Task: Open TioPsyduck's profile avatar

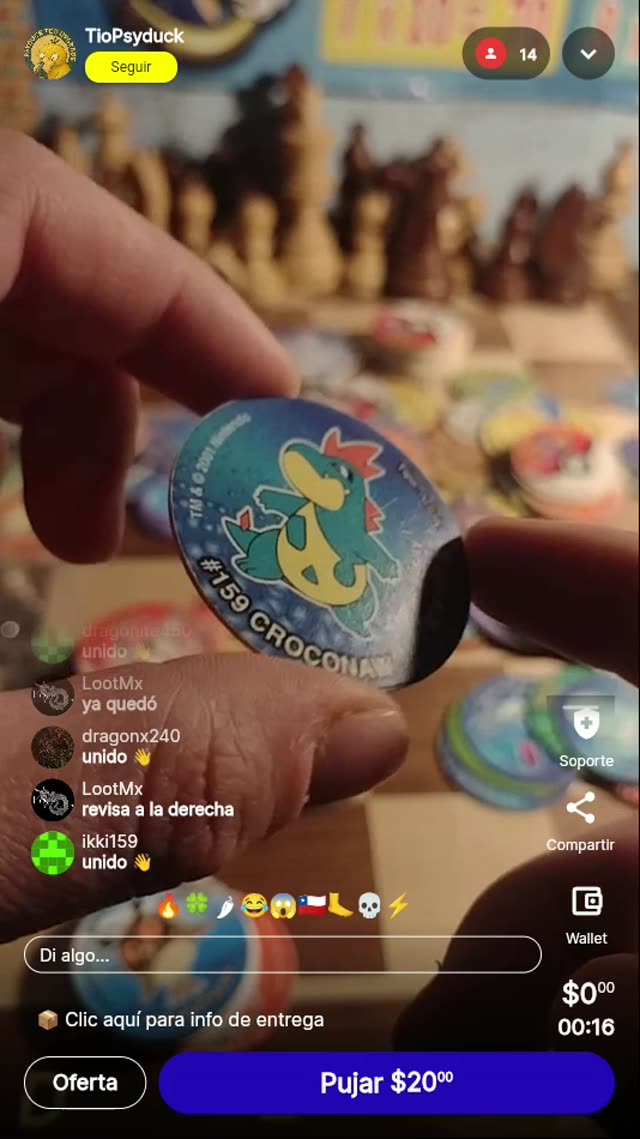Action: [x=49, y=52]
